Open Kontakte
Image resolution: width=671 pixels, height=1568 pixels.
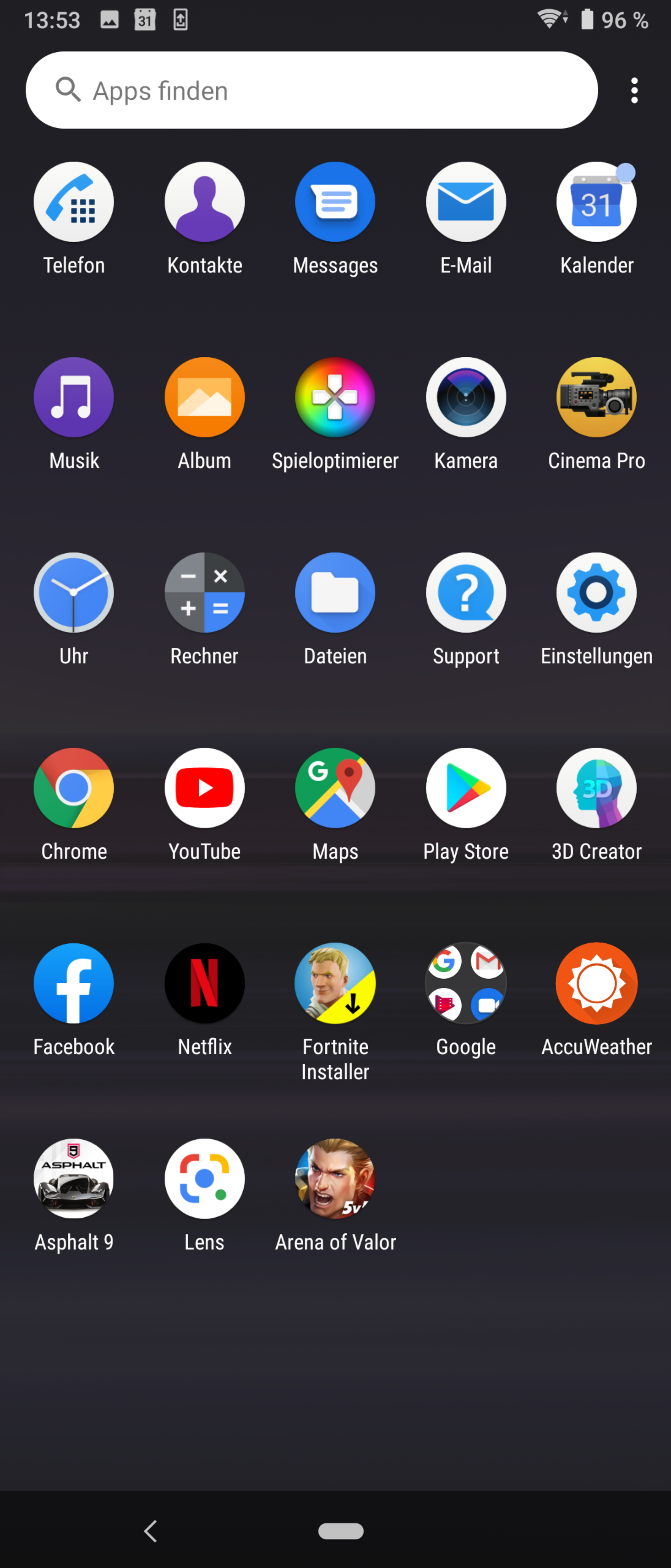(x=204, y=202)
